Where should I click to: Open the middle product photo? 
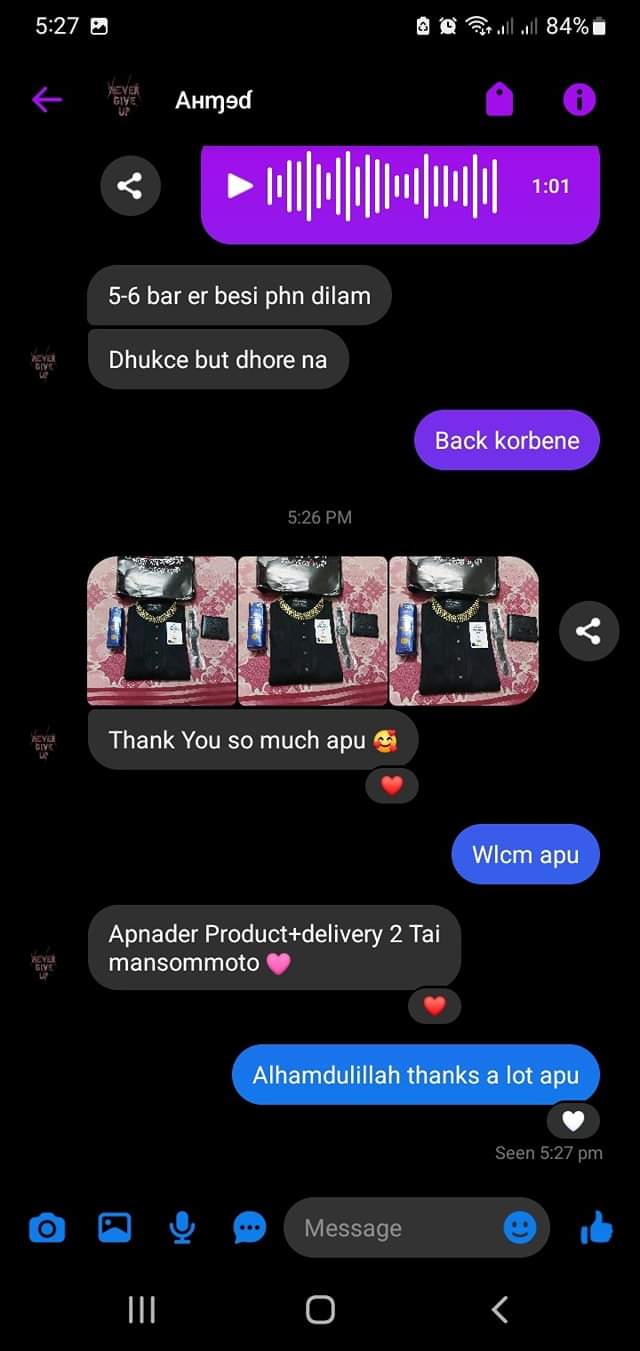click(x=312, y=631)
